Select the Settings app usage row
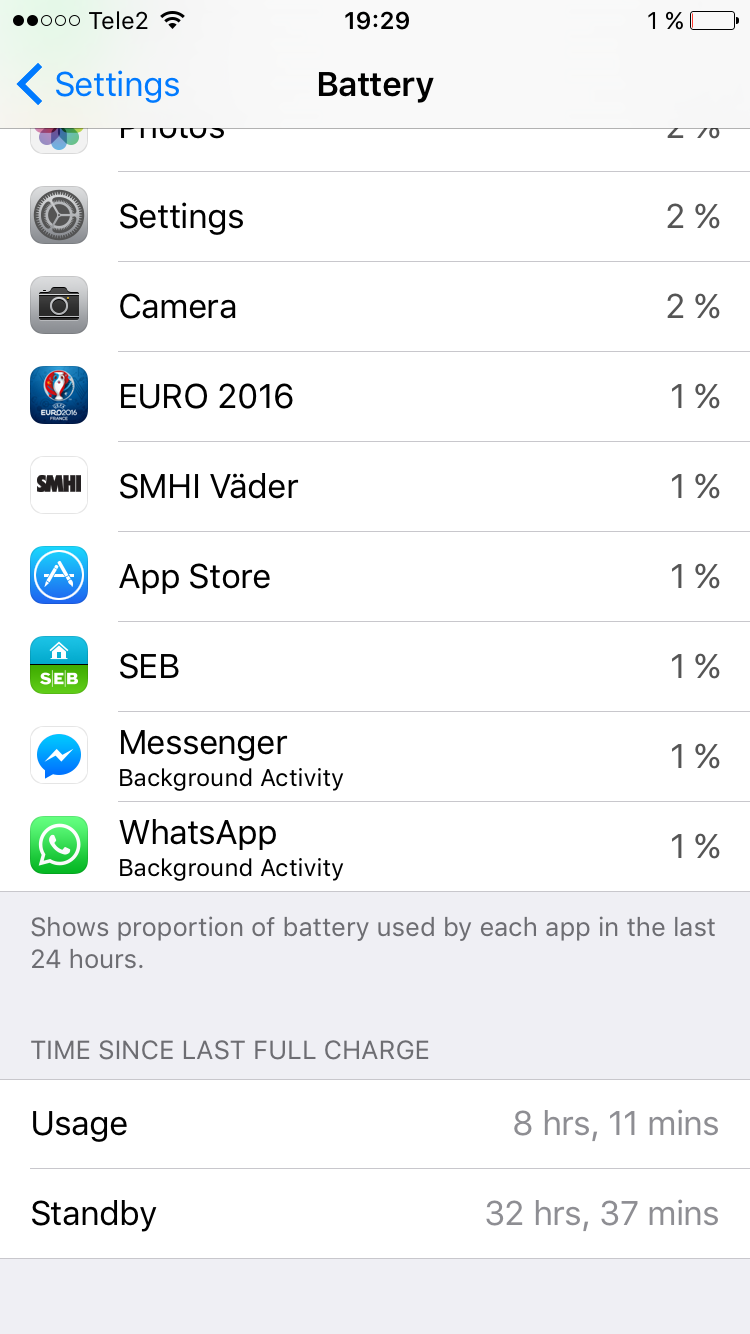 (375, 217)
